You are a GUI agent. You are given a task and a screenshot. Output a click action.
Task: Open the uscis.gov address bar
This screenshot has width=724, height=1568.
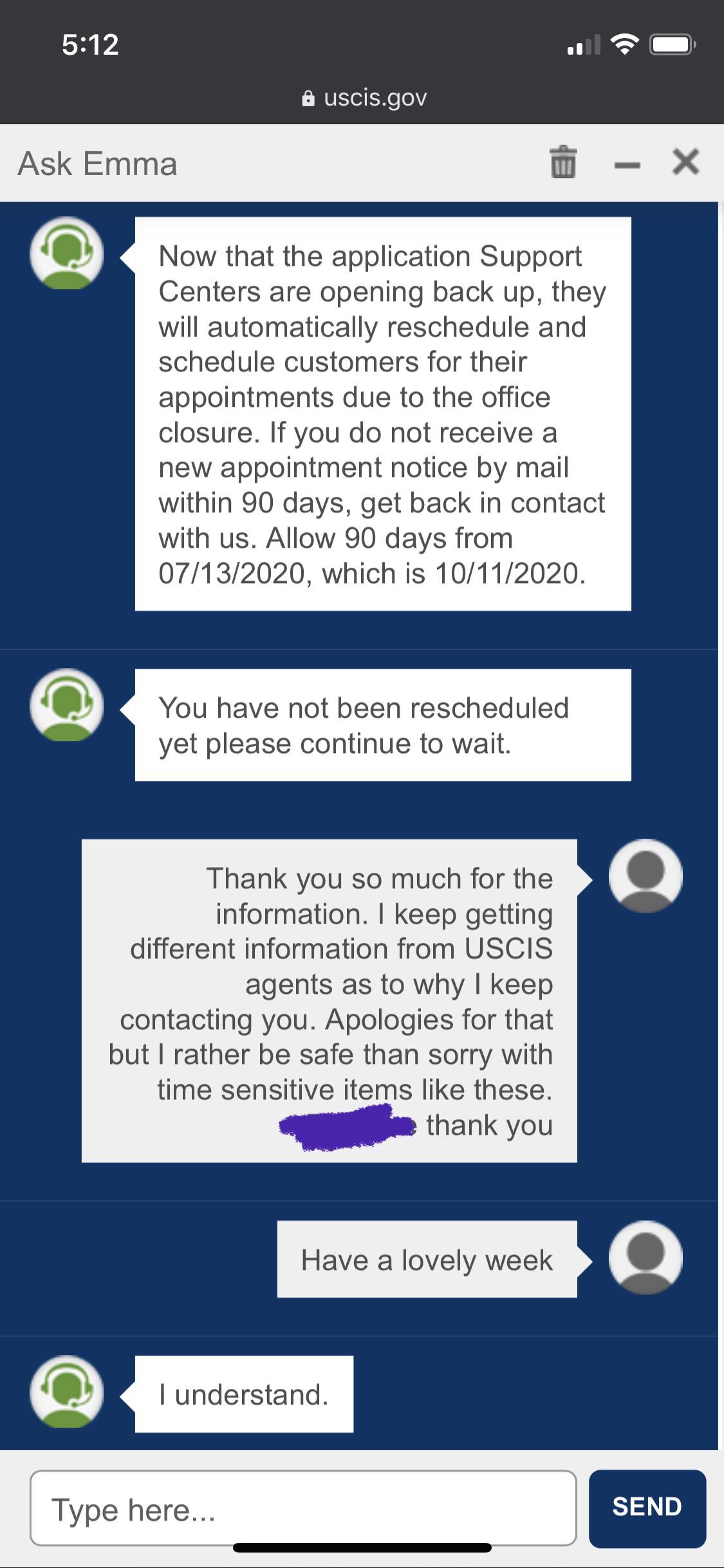[364, 97]
